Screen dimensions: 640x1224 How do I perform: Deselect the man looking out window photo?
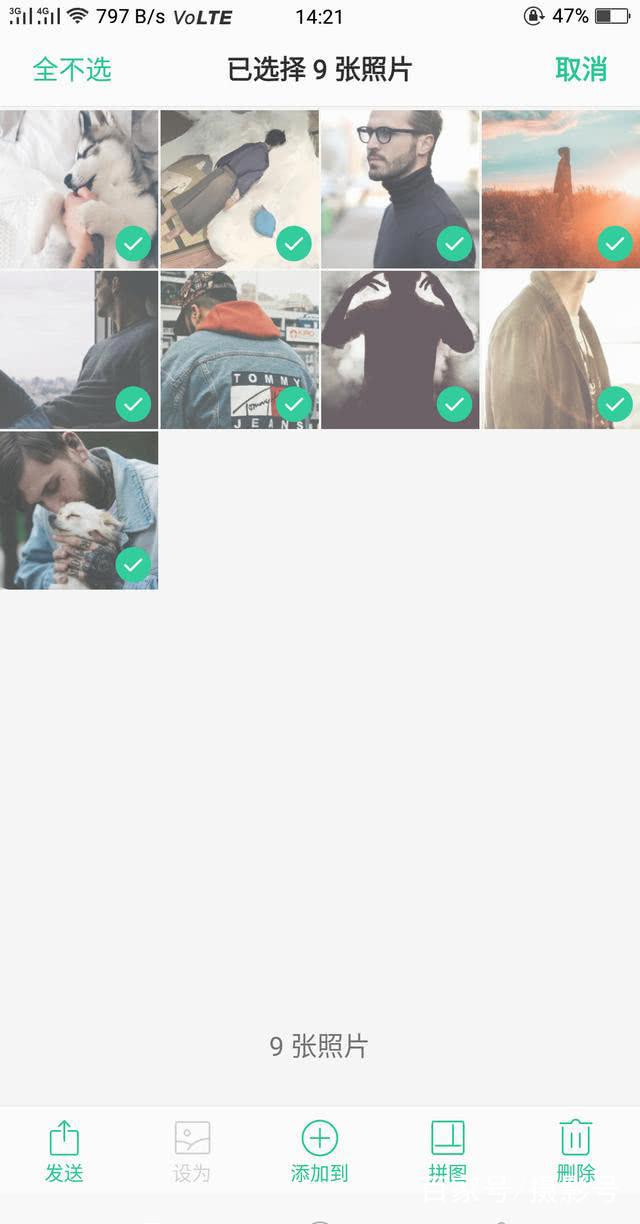click(79, 350)
